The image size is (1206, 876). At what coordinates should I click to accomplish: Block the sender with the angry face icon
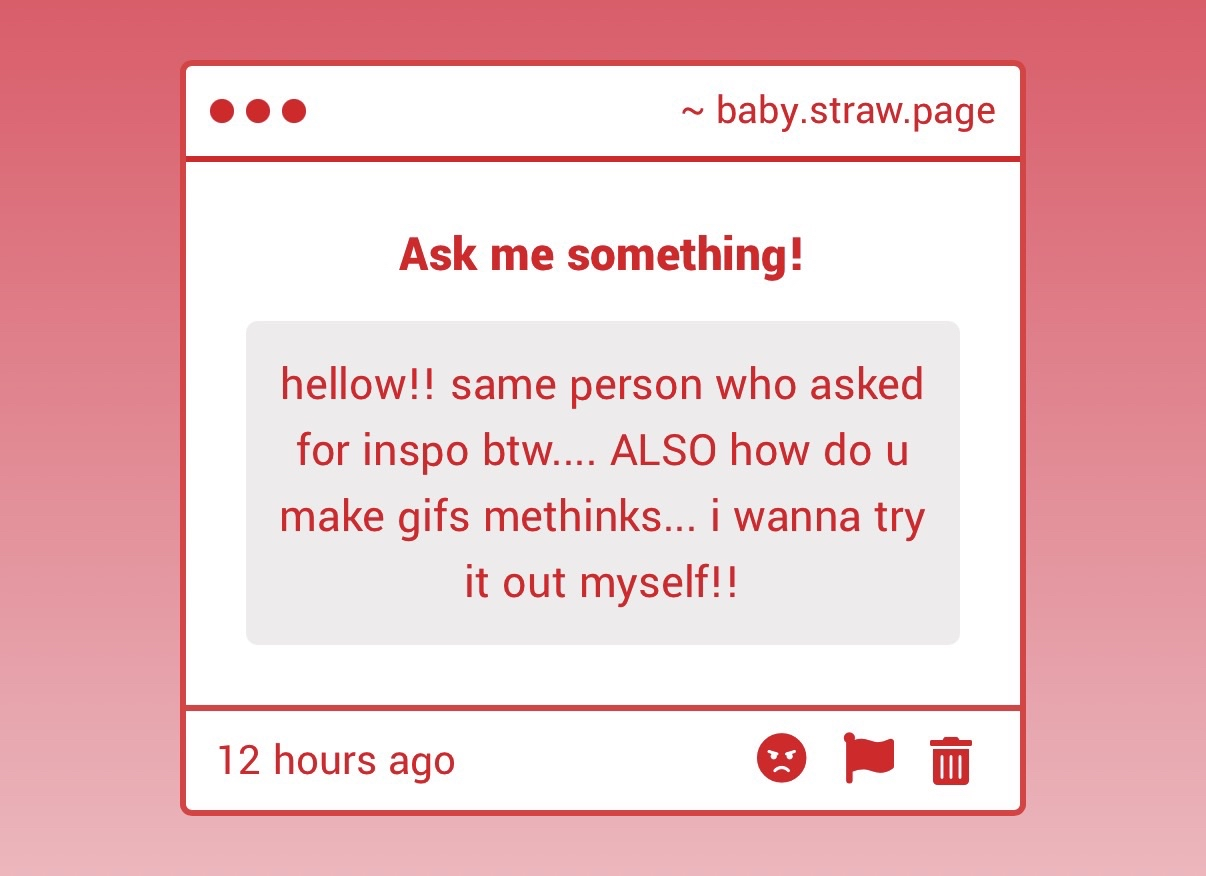781,758
